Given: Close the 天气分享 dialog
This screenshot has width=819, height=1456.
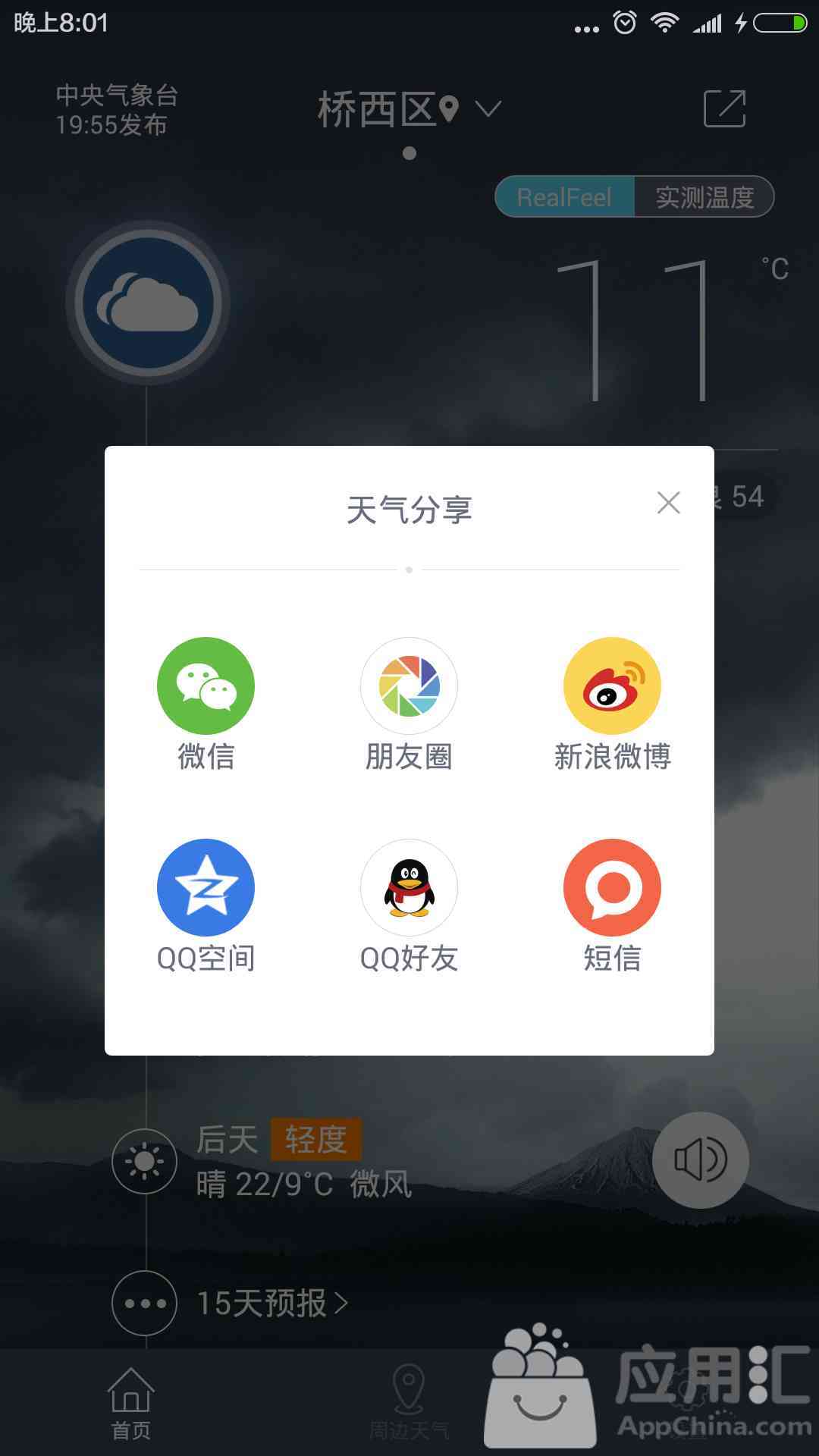Looking at the screenshot, I should point(668,503).
